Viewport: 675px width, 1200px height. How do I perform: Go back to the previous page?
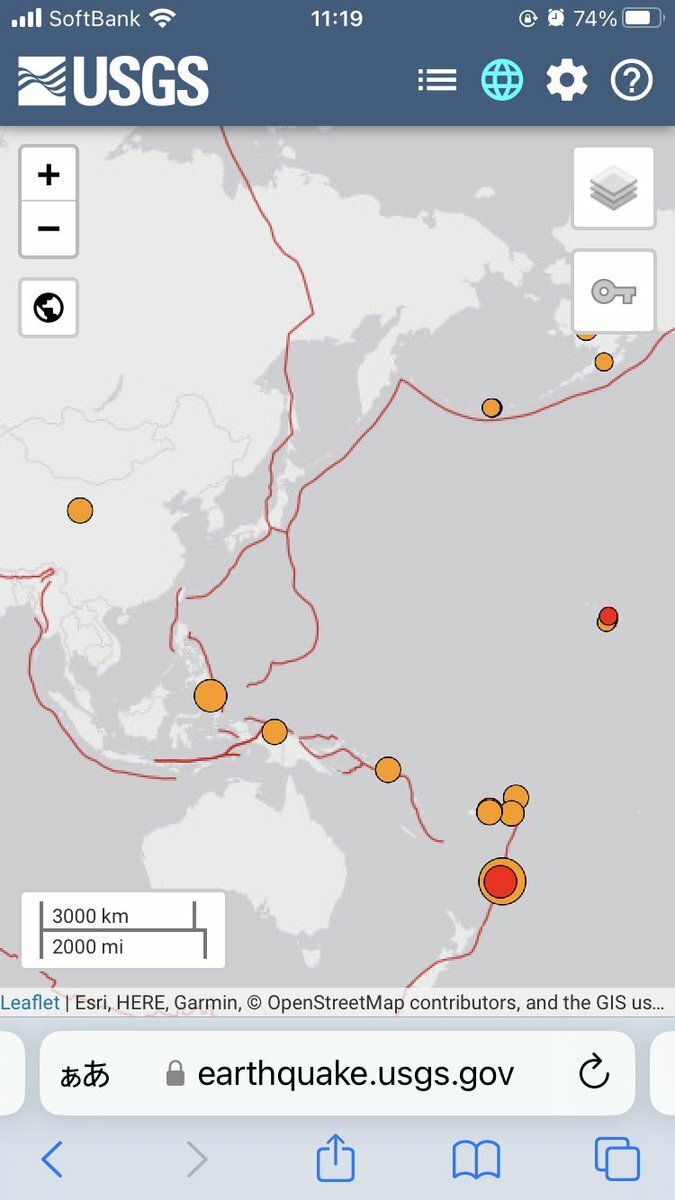point(52,1160)
